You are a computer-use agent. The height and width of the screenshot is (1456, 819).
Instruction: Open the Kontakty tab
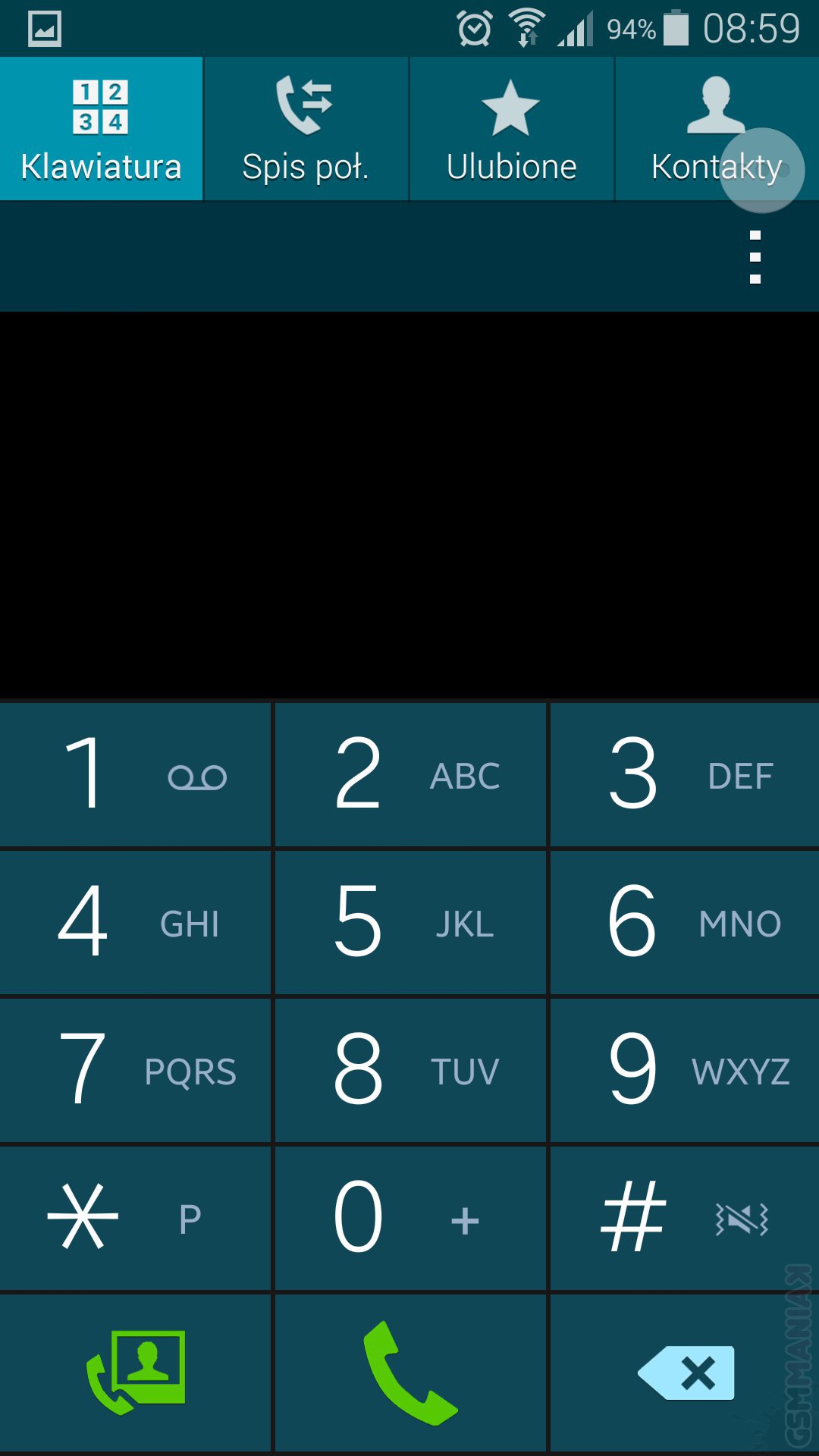[716, 129]
